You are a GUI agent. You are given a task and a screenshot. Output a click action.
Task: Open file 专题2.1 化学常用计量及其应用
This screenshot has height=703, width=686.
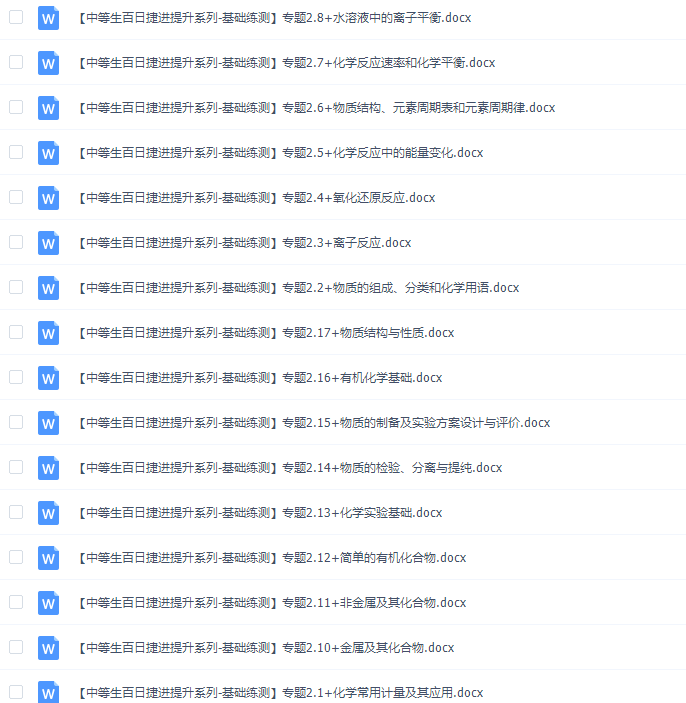(x=279, y=692)
